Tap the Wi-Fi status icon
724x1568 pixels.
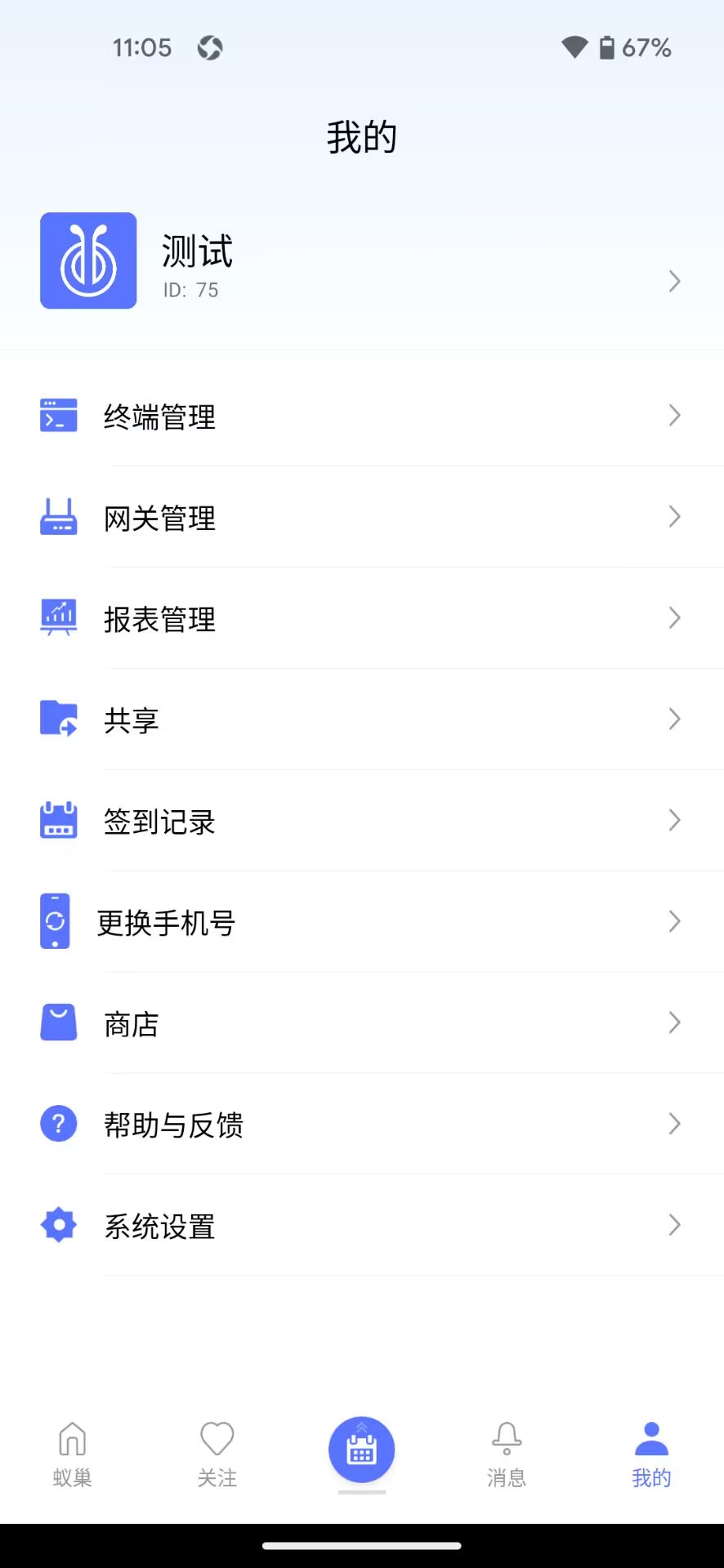(576, 47)
